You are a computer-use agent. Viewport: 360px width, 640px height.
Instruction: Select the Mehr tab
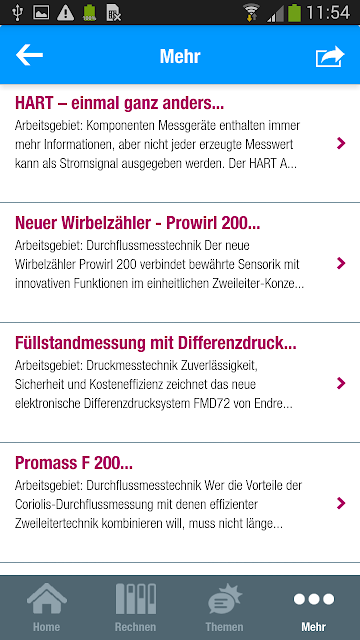click(x=314, y=608)
